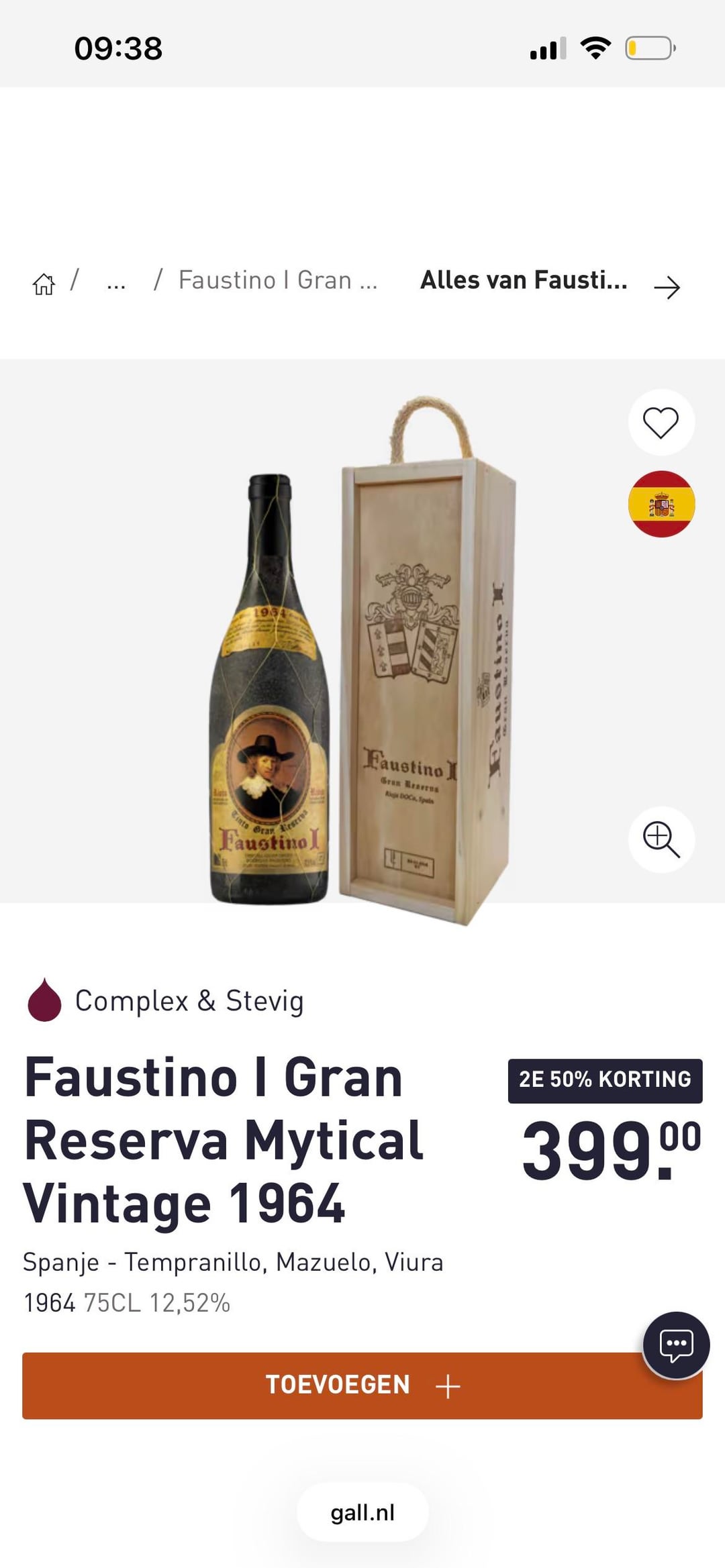Expand the collapsed breadcrumb ellipsis

(x=115, y=282)
